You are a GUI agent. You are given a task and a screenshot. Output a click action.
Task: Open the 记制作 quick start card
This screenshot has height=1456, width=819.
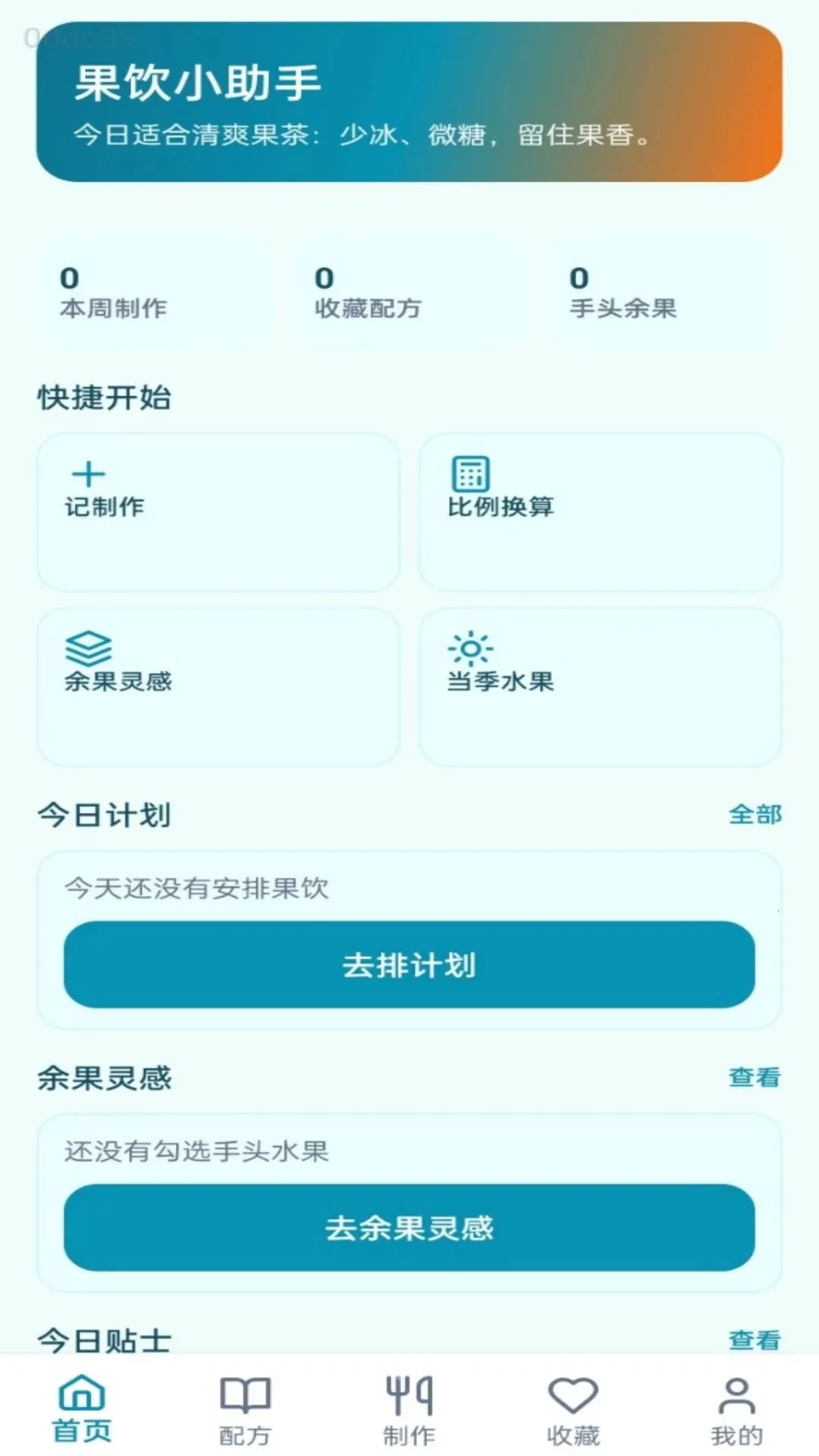[x=218, y=512]
